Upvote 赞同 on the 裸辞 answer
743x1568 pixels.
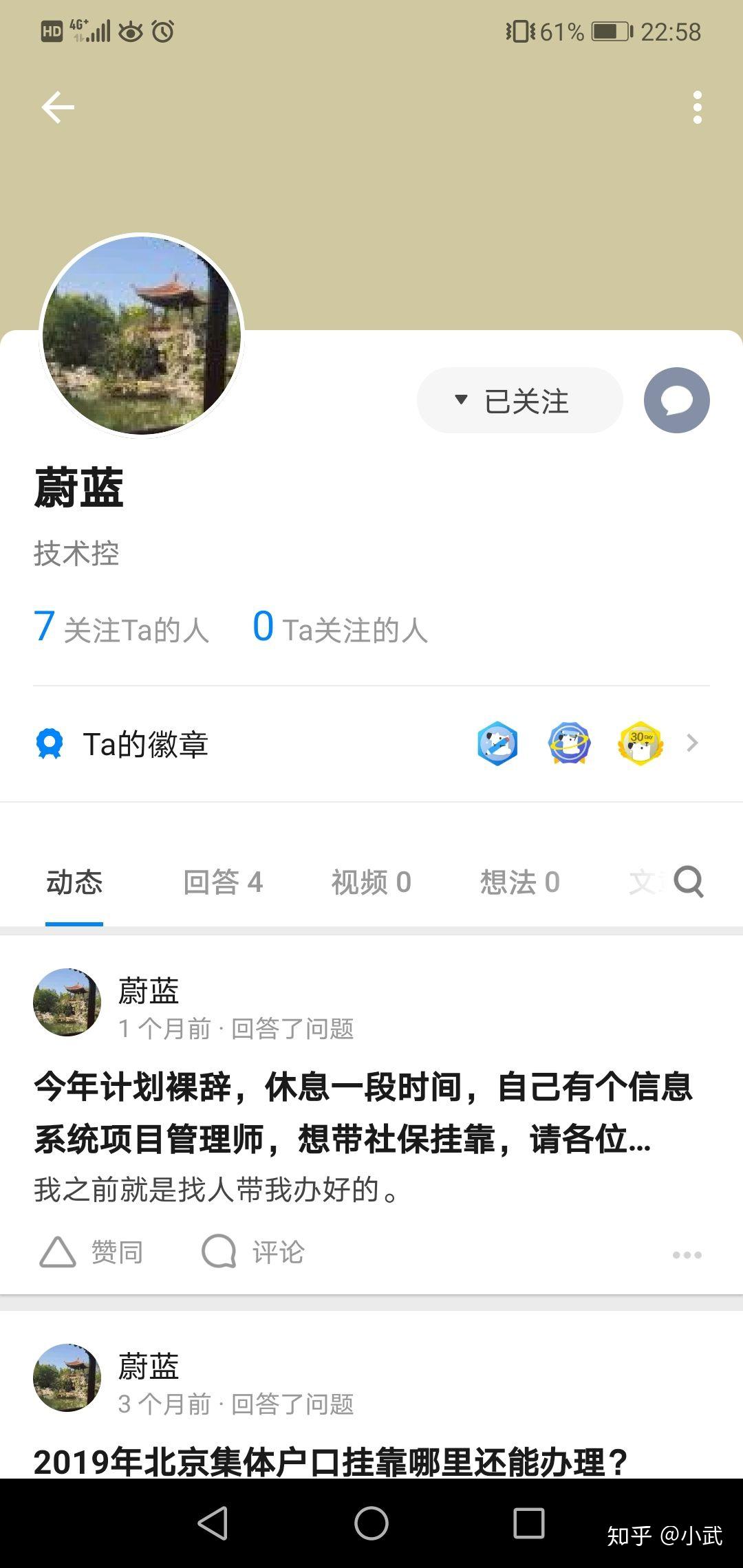click(91, 1252)
